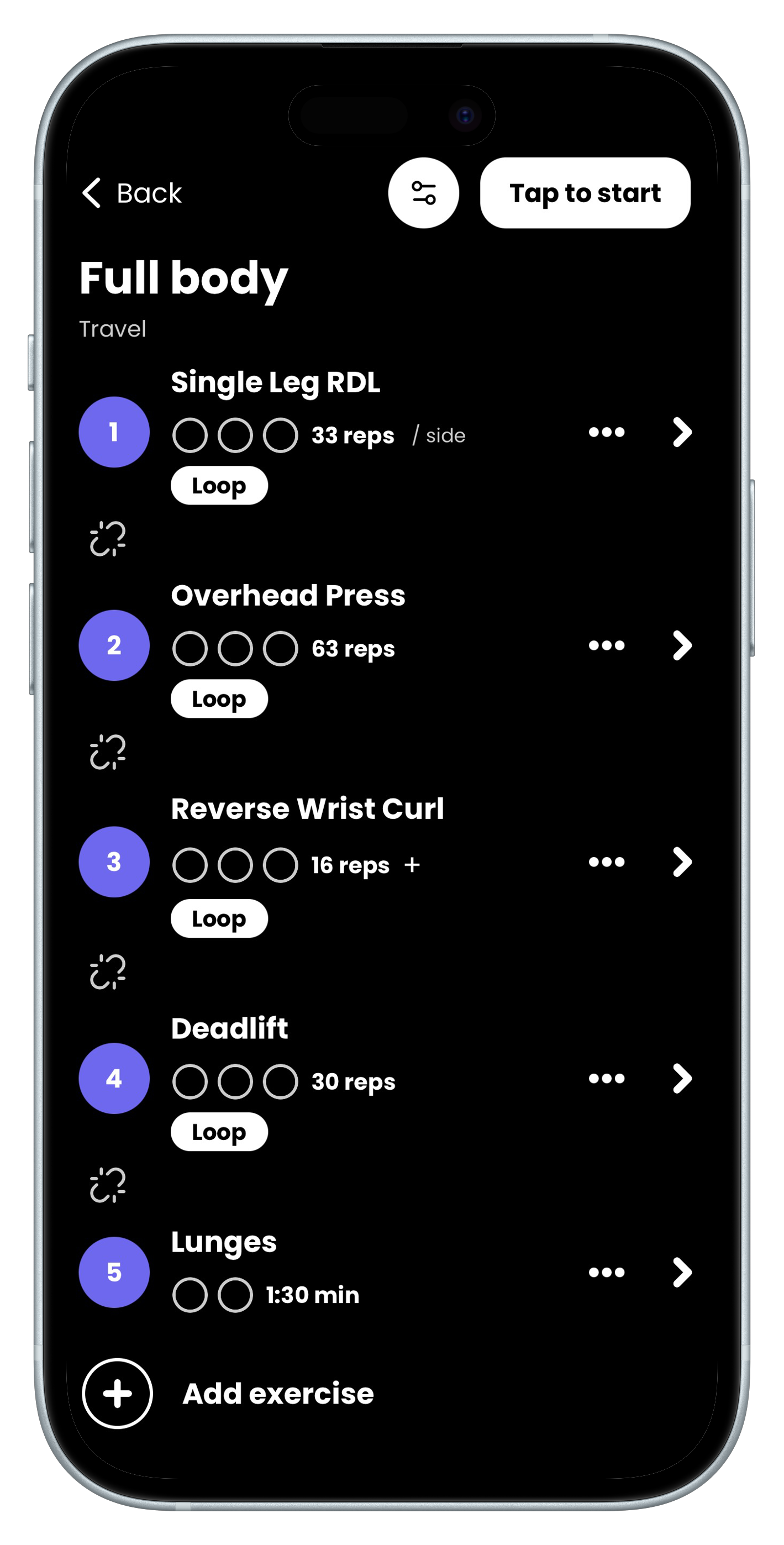
Task: Link Deadlift with Lunges
Action: pyautogui.click(x=108, y=1185)
